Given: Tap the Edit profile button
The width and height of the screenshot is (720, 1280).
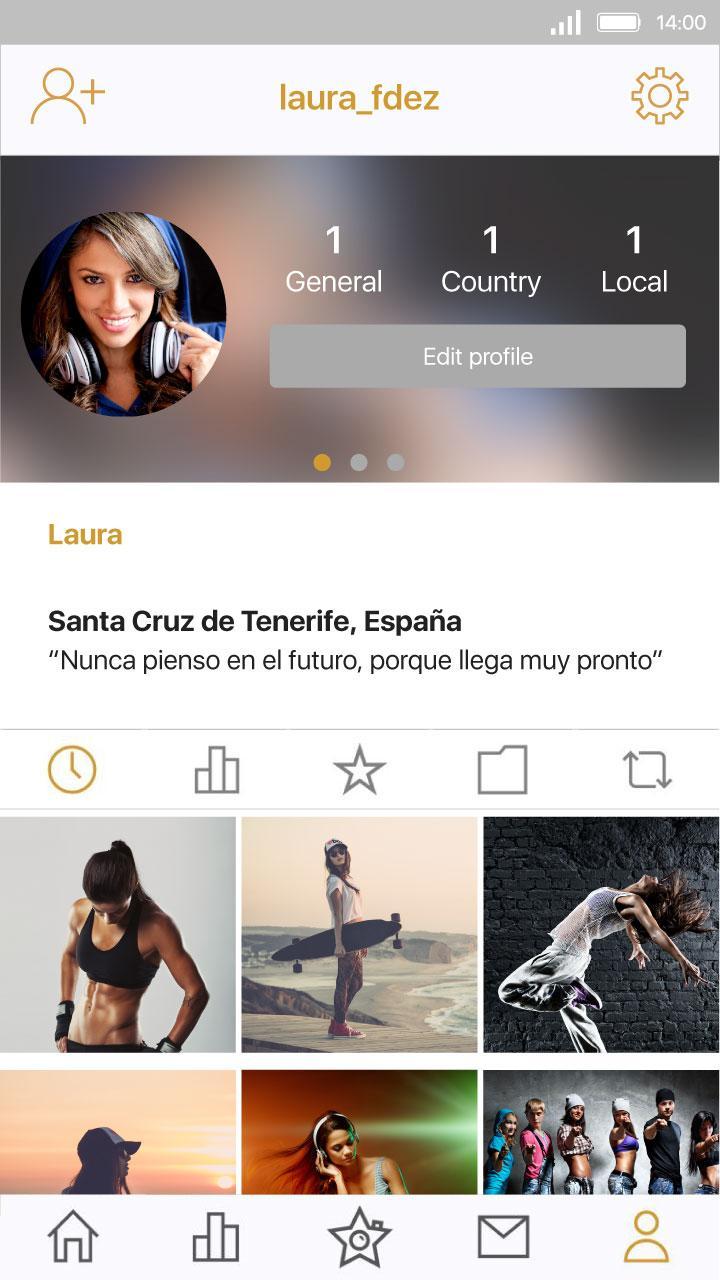Looking at the screenshot, I should point(477,356).
